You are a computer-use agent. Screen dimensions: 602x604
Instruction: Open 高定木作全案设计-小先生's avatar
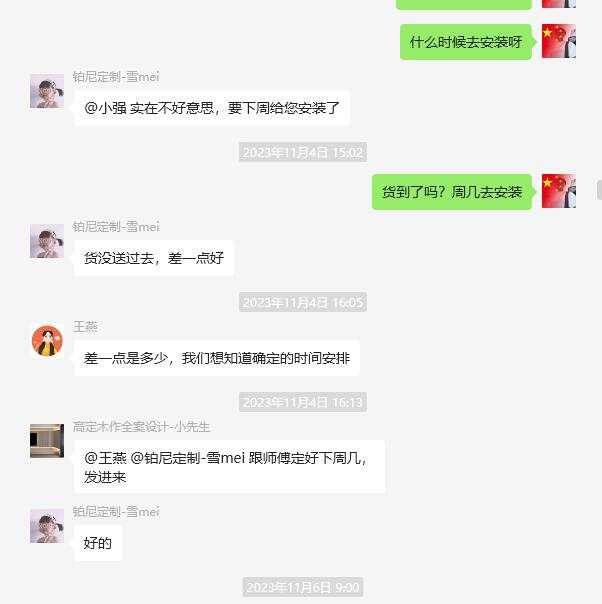[x=47, y=441]
